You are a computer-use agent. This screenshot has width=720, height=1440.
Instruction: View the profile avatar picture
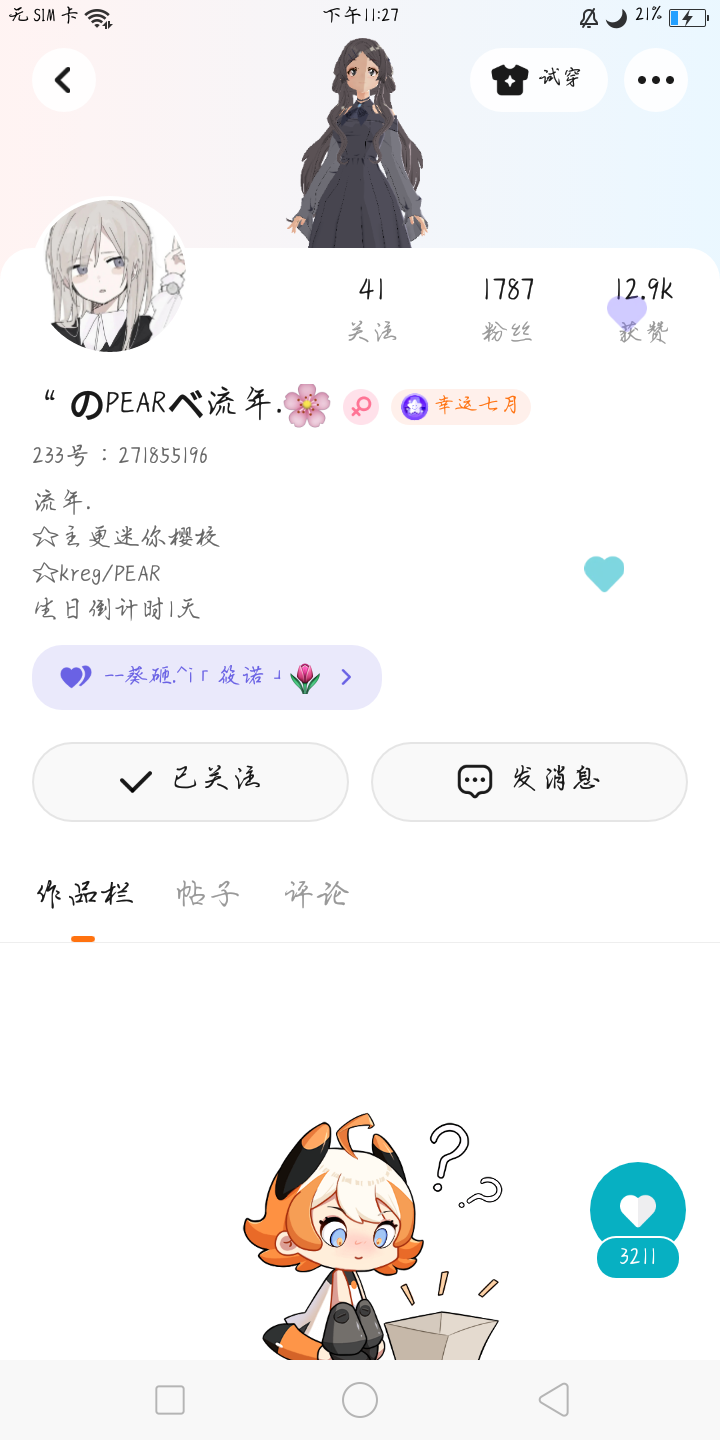pos(110,275)
